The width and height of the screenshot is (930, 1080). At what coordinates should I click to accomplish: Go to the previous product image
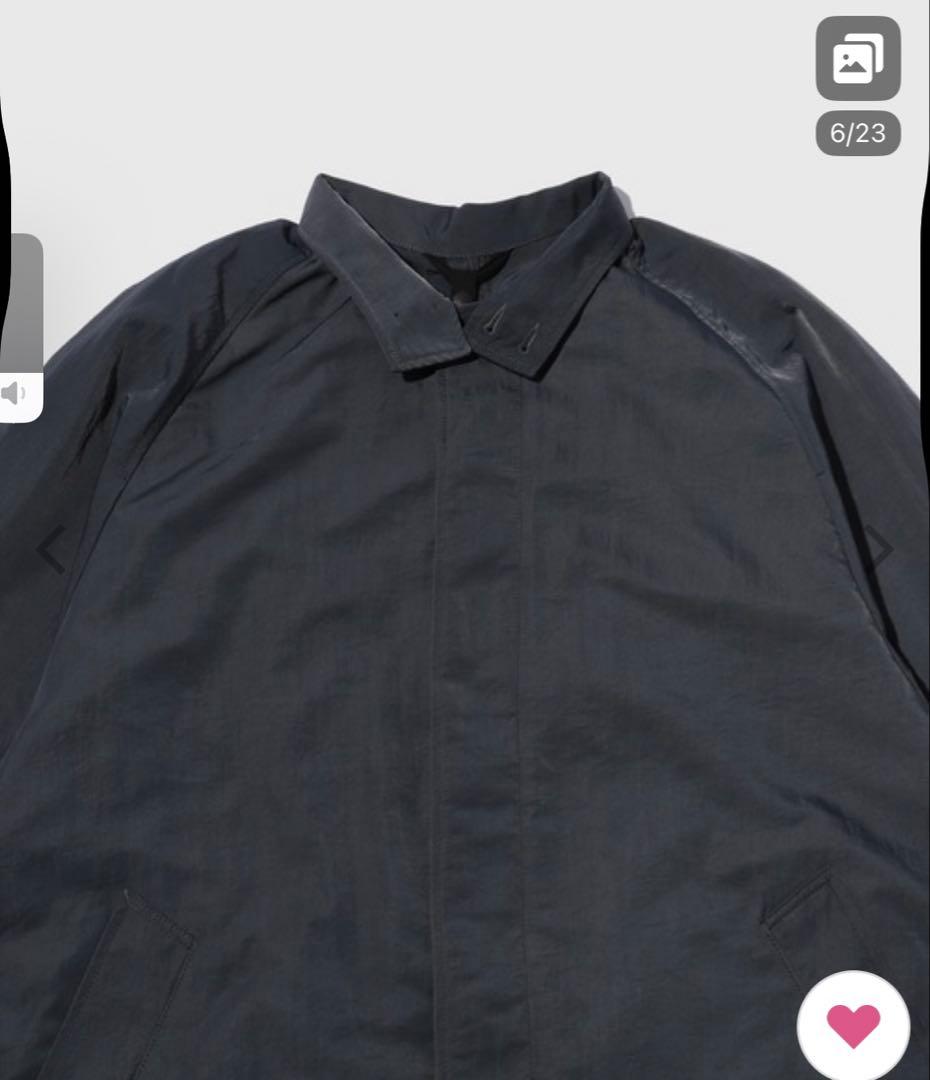click(x=51, y=549)
